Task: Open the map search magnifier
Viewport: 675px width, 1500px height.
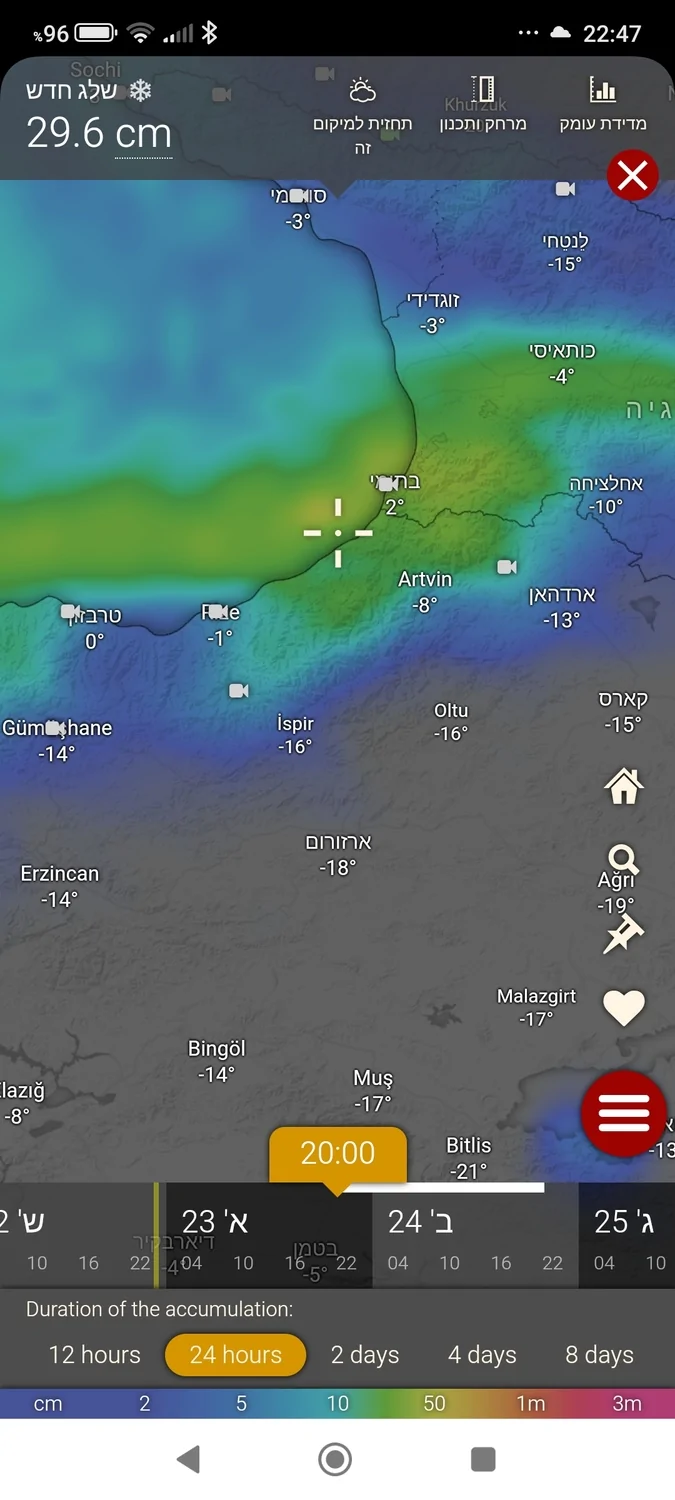Action: (x=623, y=859)
